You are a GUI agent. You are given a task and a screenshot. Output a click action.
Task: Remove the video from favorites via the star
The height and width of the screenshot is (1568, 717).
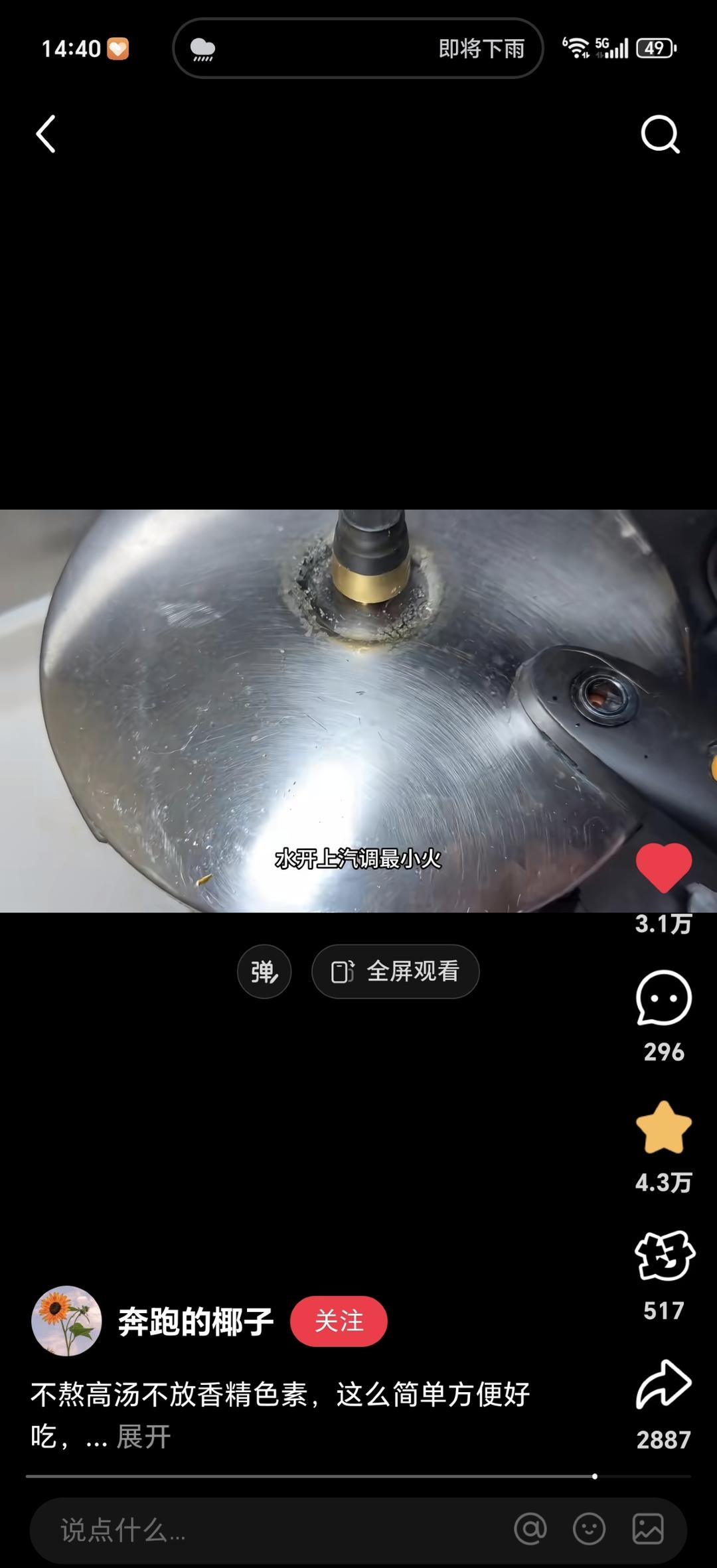click(663, 1127)
